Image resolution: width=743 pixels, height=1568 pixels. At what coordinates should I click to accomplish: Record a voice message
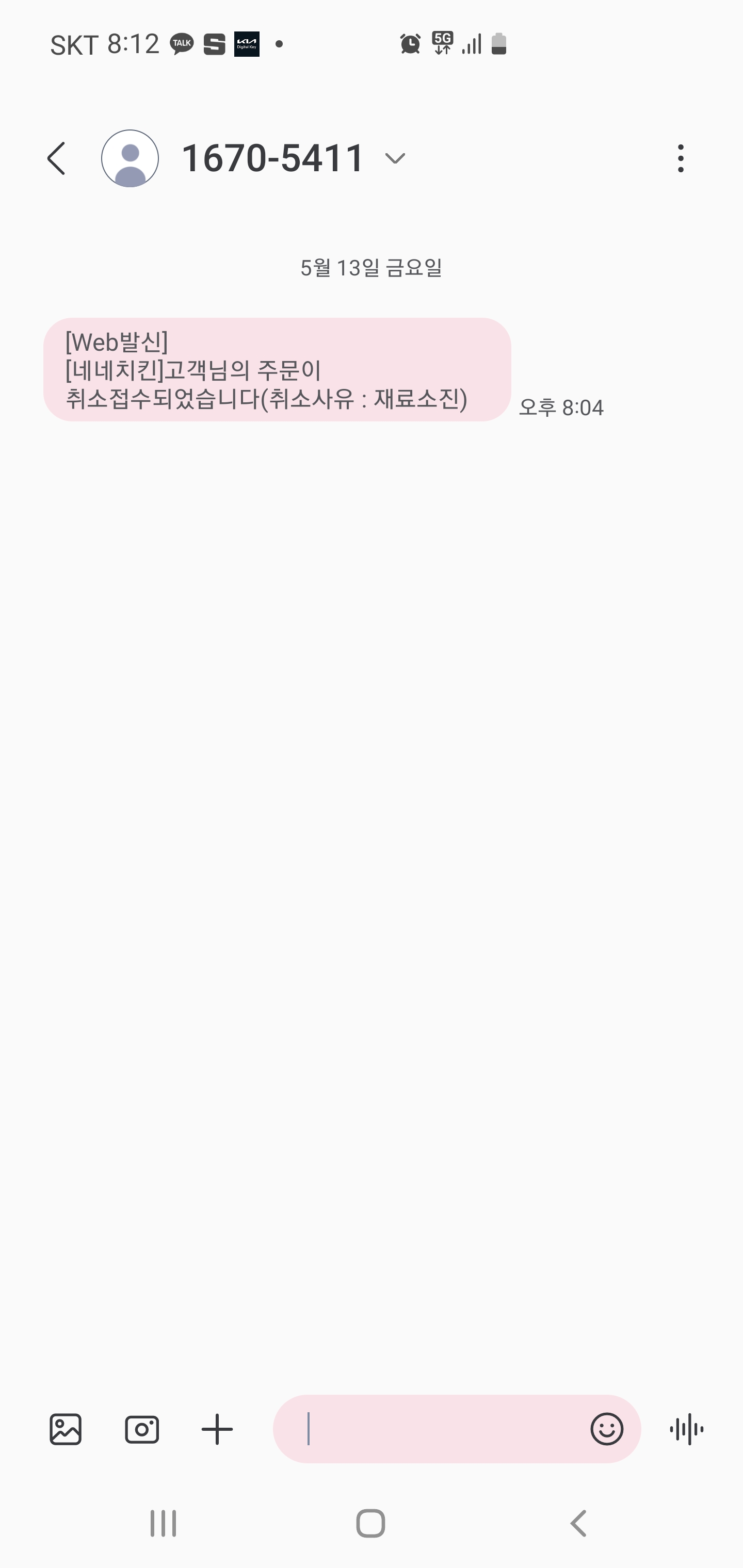pyautogui.click(x=686, y=1429)
